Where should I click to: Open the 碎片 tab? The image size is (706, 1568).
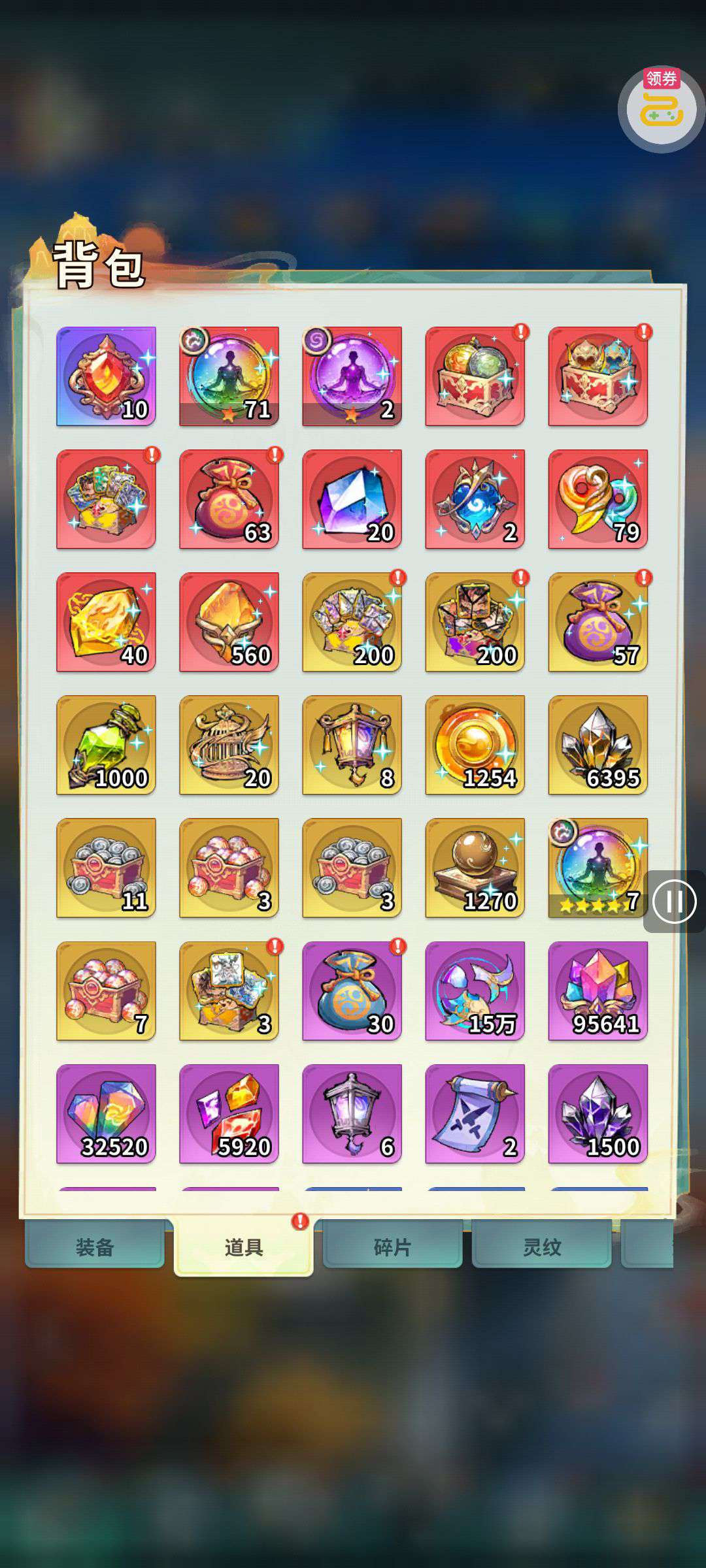[392, 1247]
